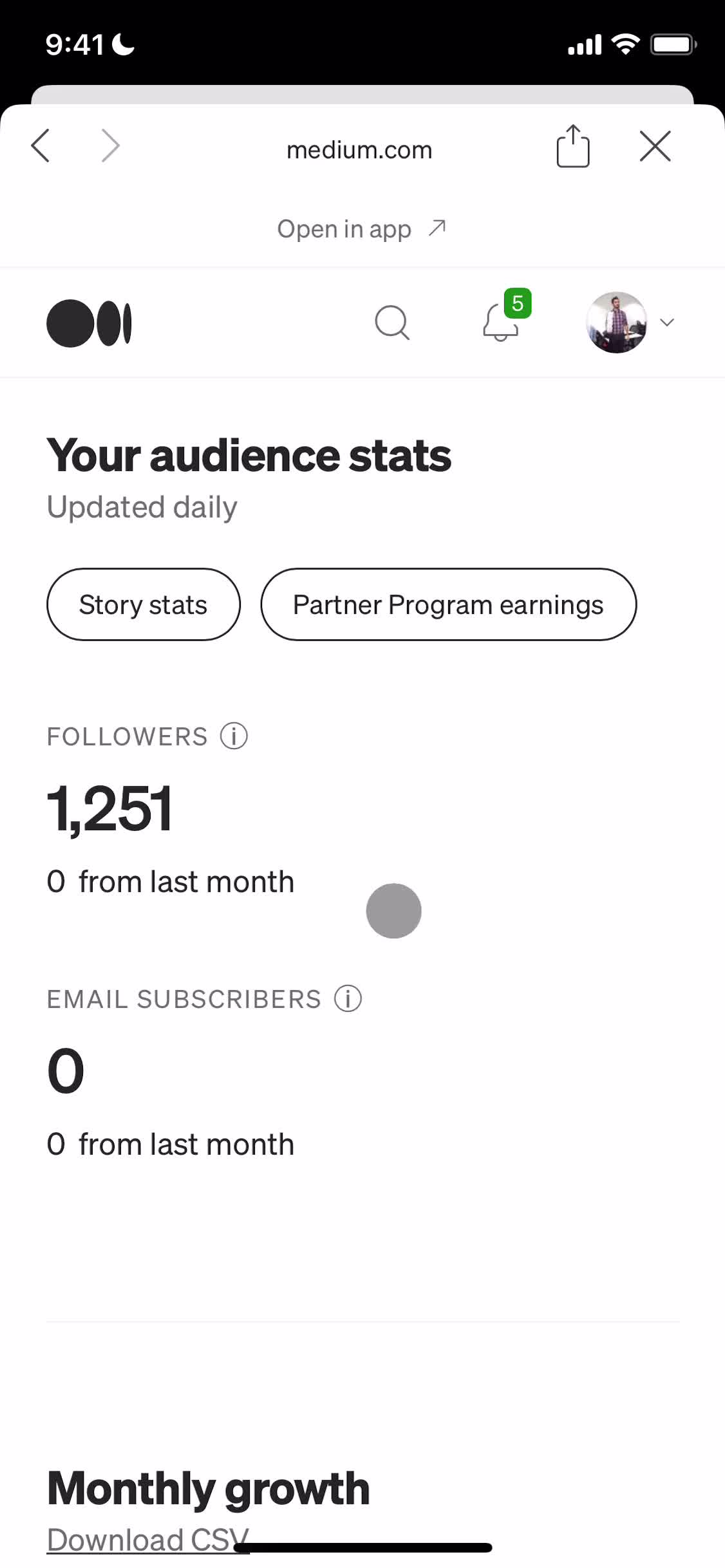Open the page in the Medium app
Viewport: 725px width, 1568px height.
pos(362,229)
